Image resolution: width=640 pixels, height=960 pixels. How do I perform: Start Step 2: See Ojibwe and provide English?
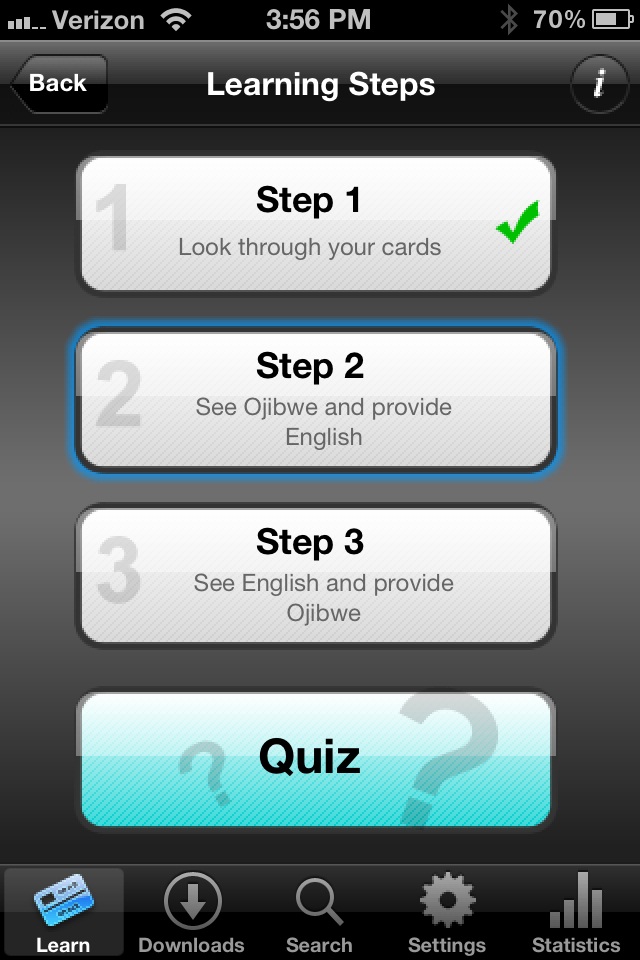[315, 399]
